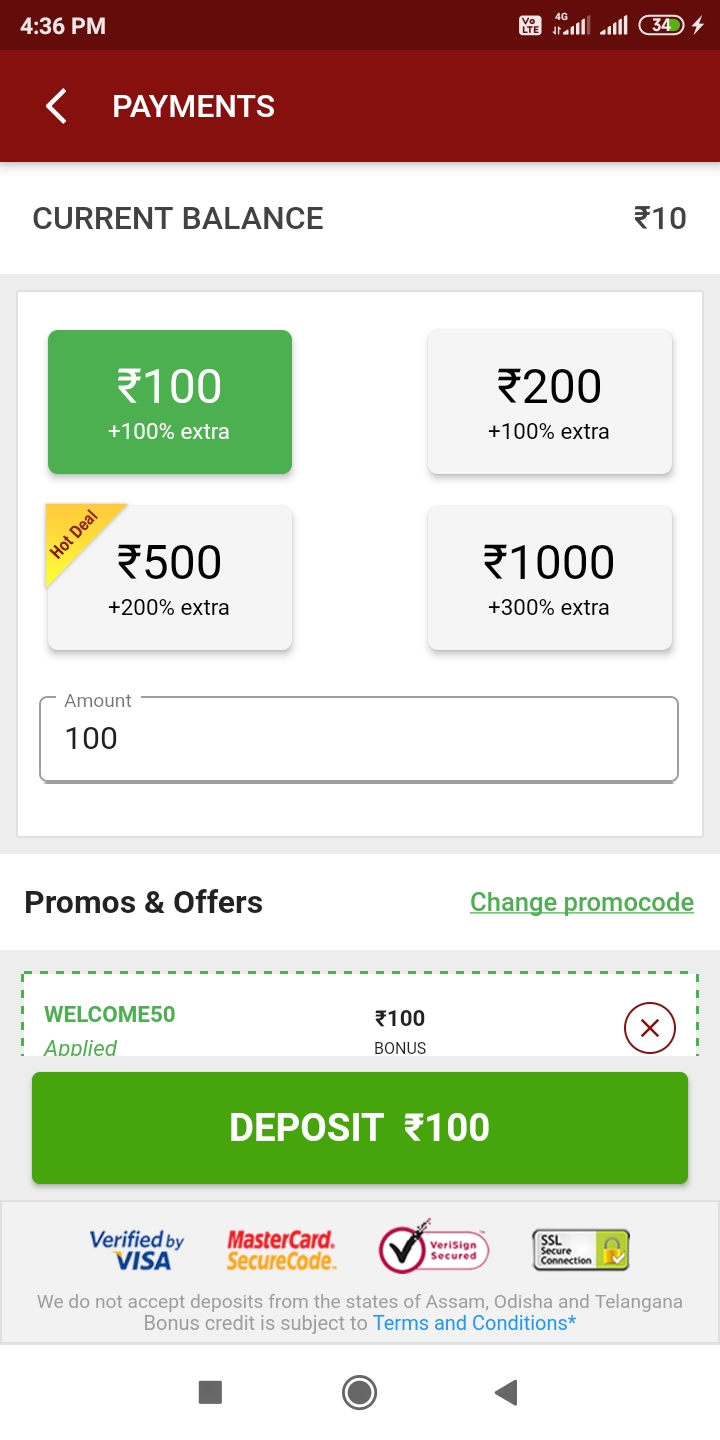
Task: Go back from the Payments screen
Action: (x=57, y=106)
